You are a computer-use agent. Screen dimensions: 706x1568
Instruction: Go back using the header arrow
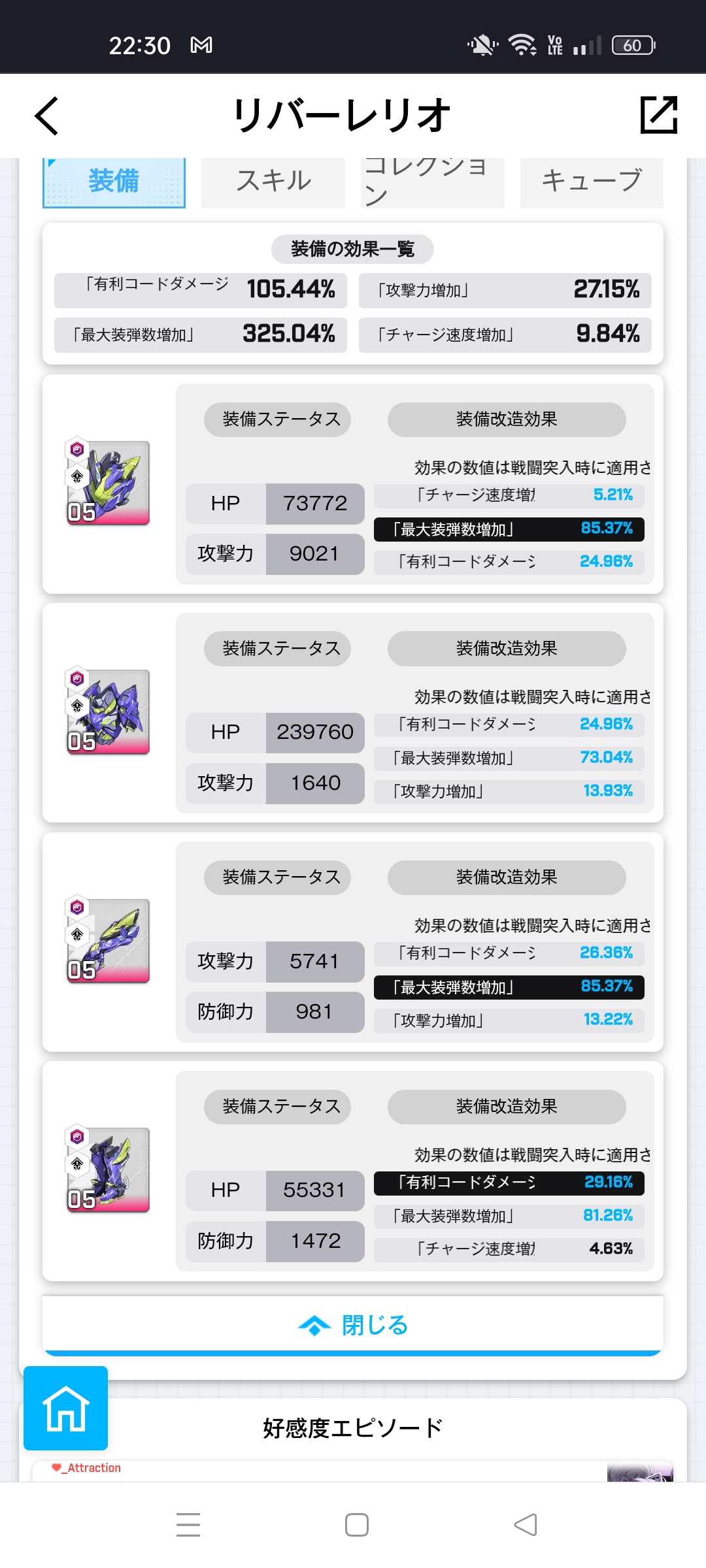point(47,116)
